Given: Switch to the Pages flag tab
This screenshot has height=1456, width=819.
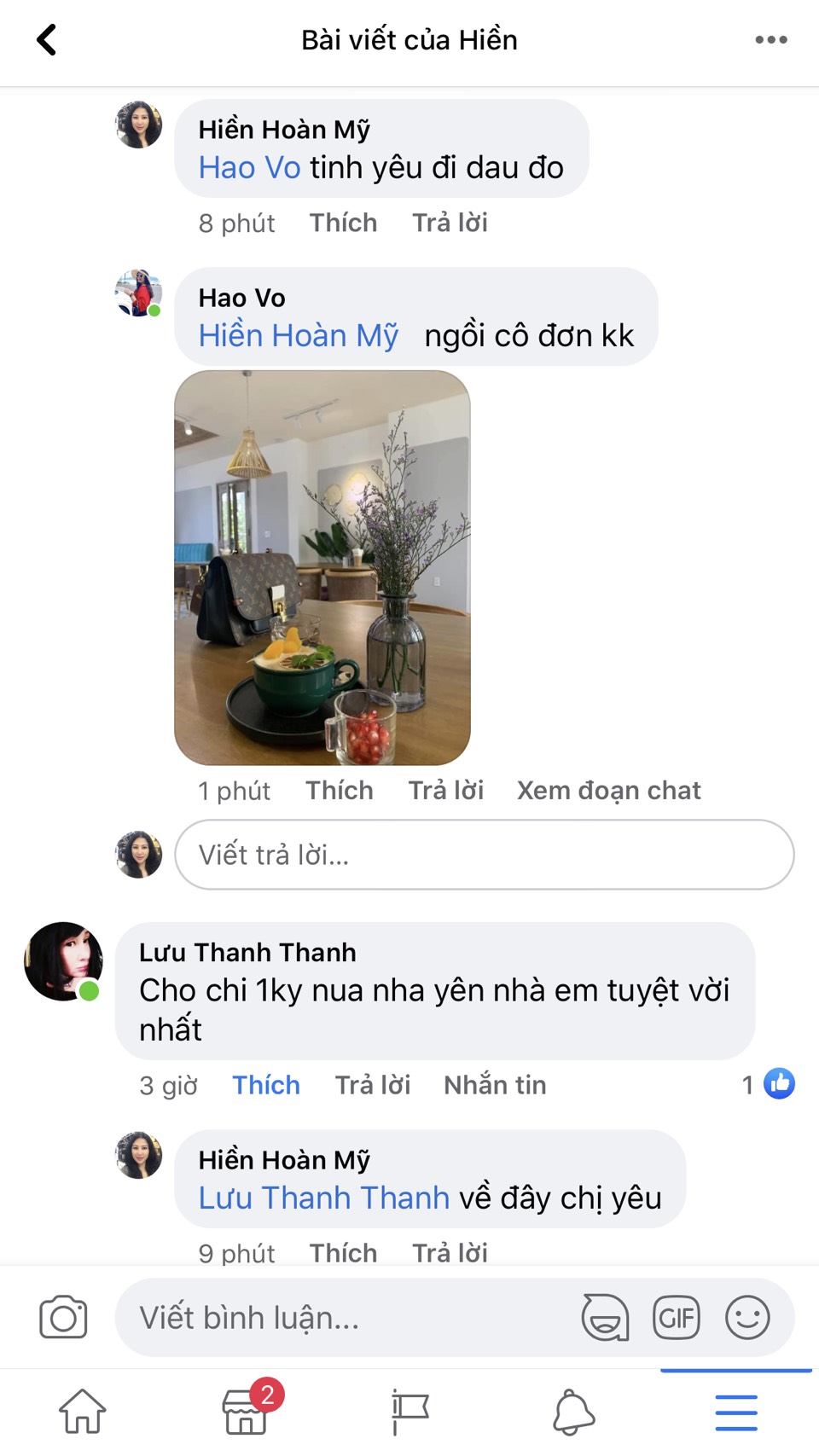Looking at the screenshot, I should click(409, 1412).
